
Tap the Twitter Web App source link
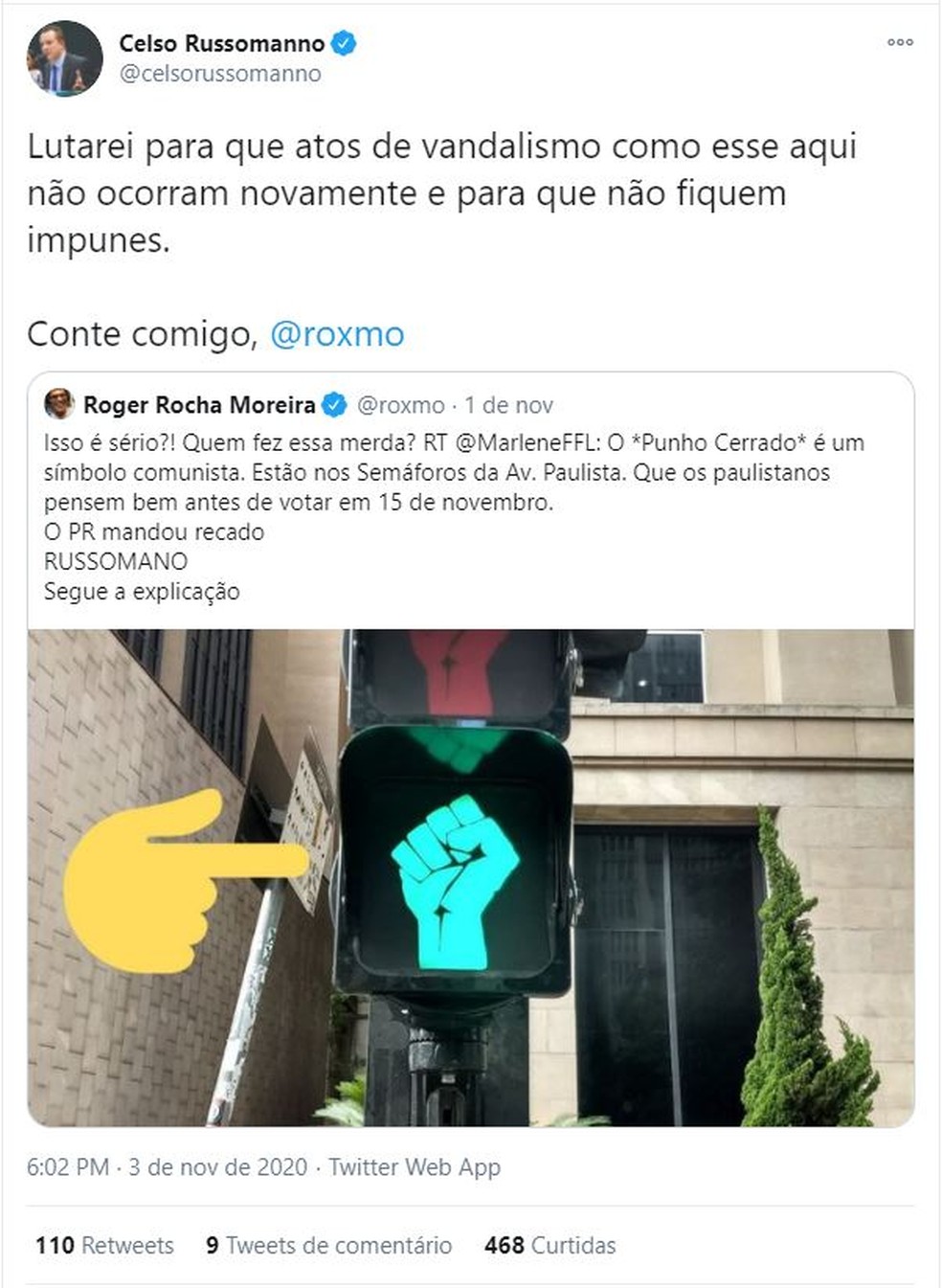point(414,1167)
